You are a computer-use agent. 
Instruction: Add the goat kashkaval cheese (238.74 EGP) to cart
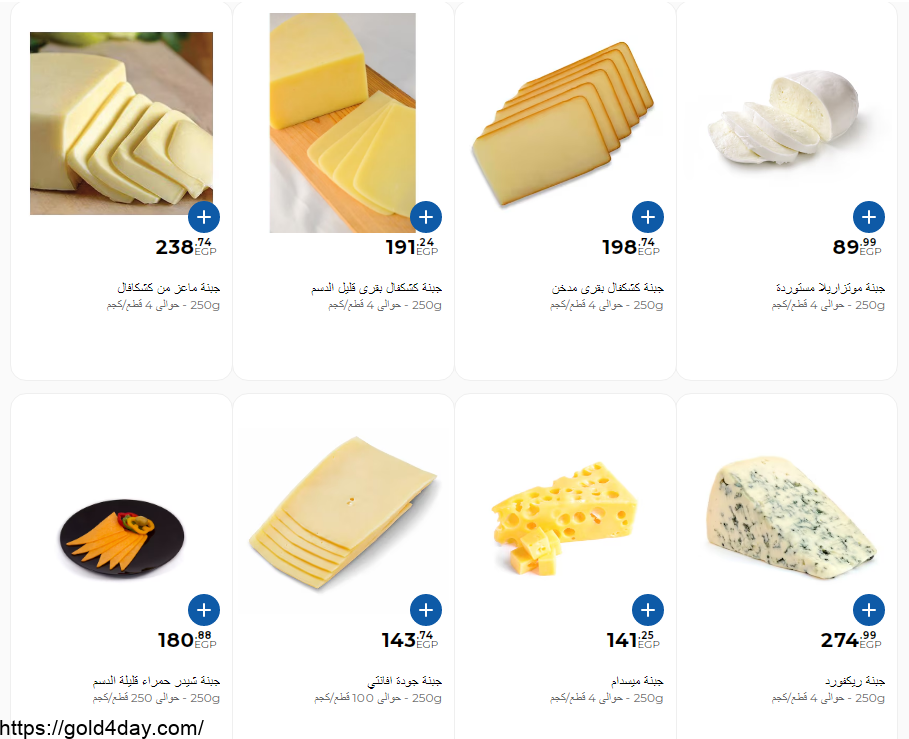[x=204, y=217]
